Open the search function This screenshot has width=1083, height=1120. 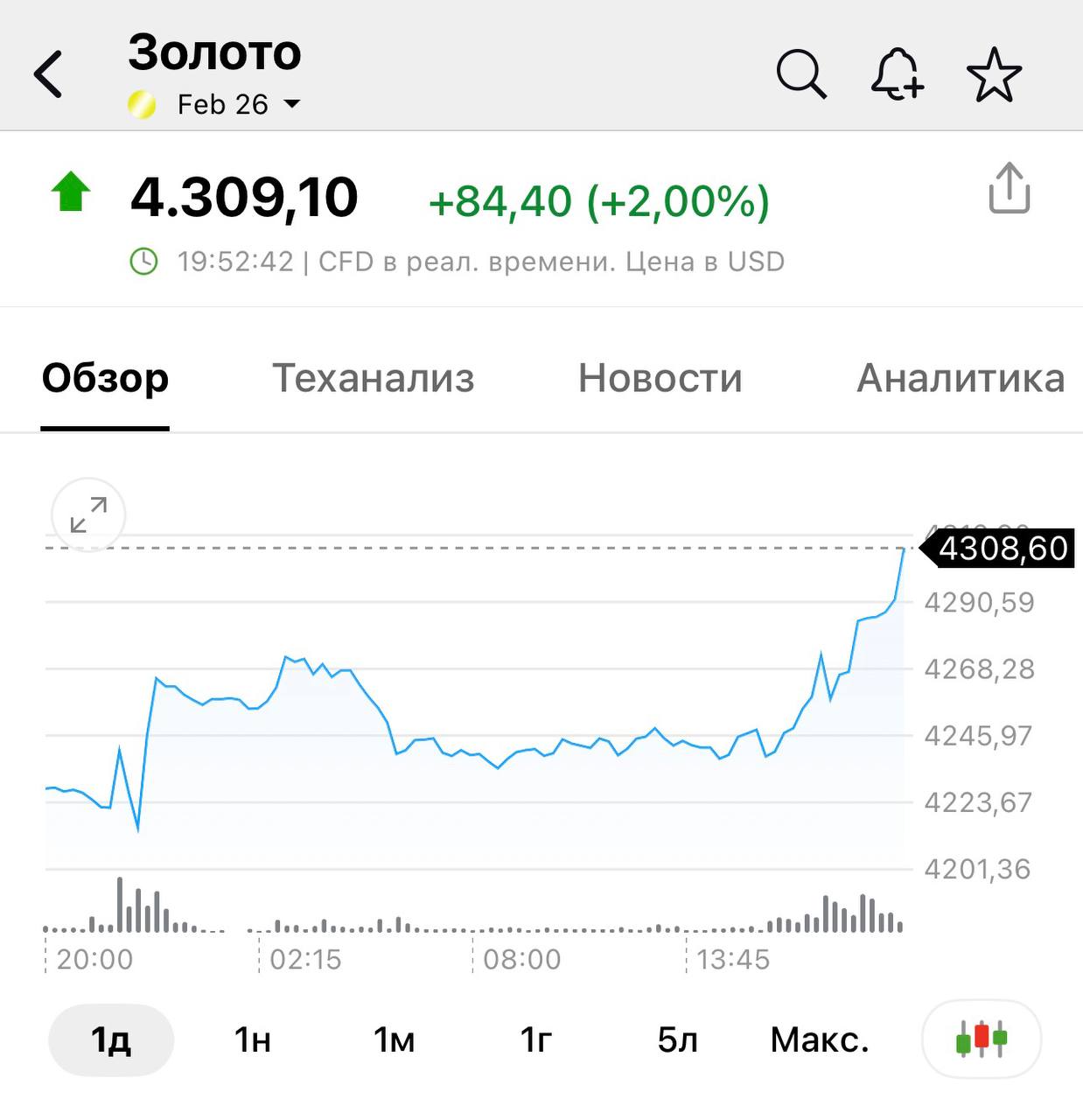800,74
